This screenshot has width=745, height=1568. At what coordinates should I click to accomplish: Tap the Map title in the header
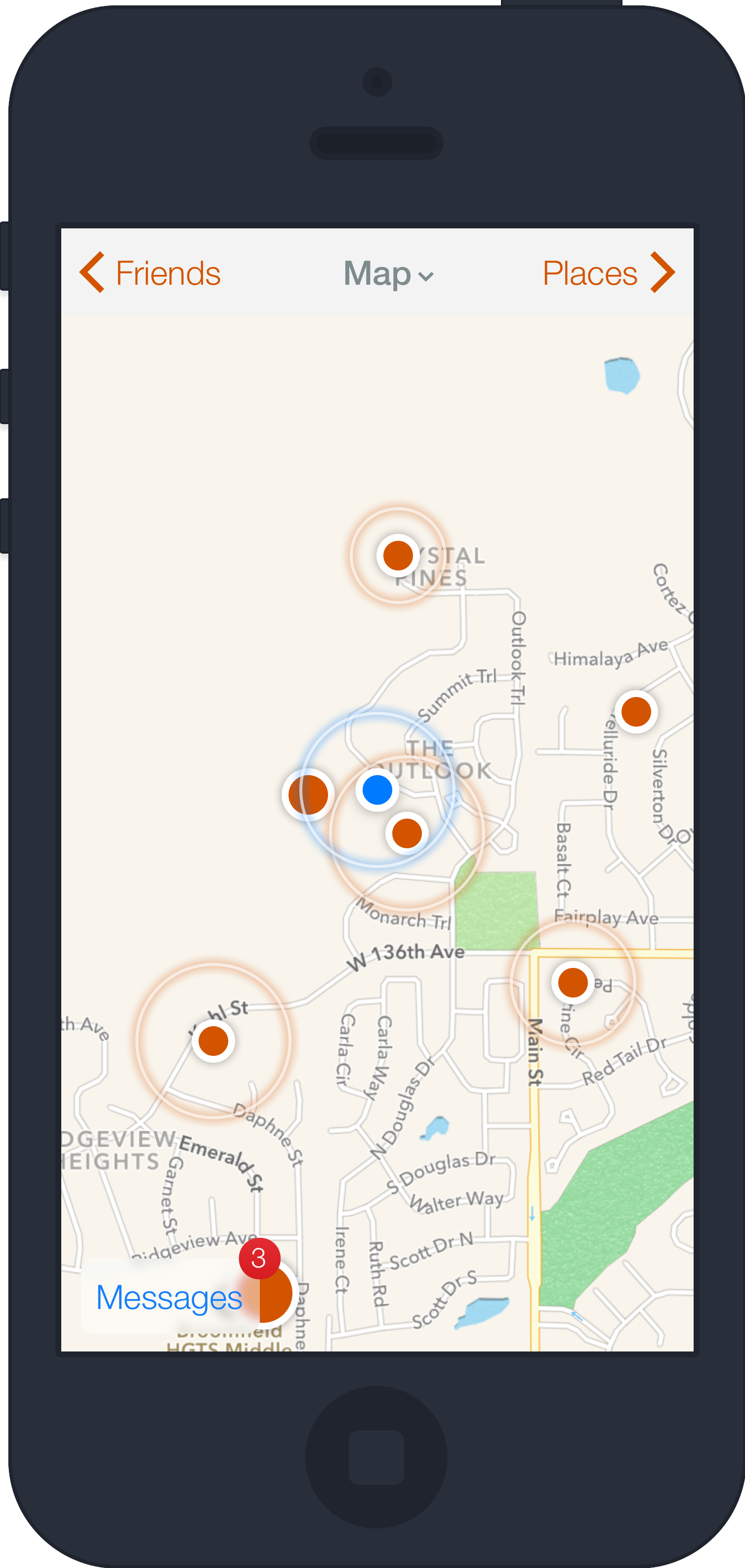click(378, 273)
